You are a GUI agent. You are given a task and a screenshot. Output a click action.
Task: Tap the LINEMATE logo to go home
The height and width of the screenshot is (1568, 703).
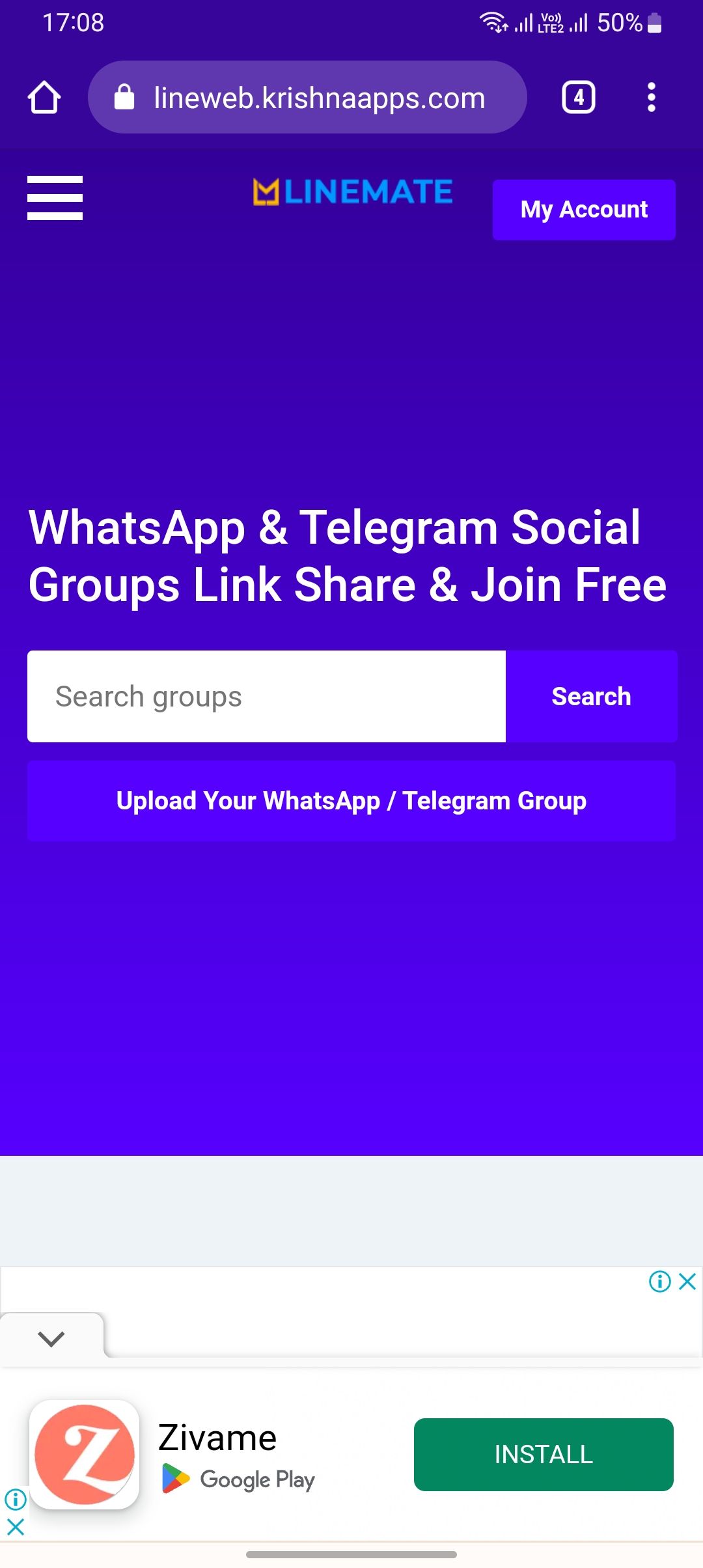click(352, 192)
